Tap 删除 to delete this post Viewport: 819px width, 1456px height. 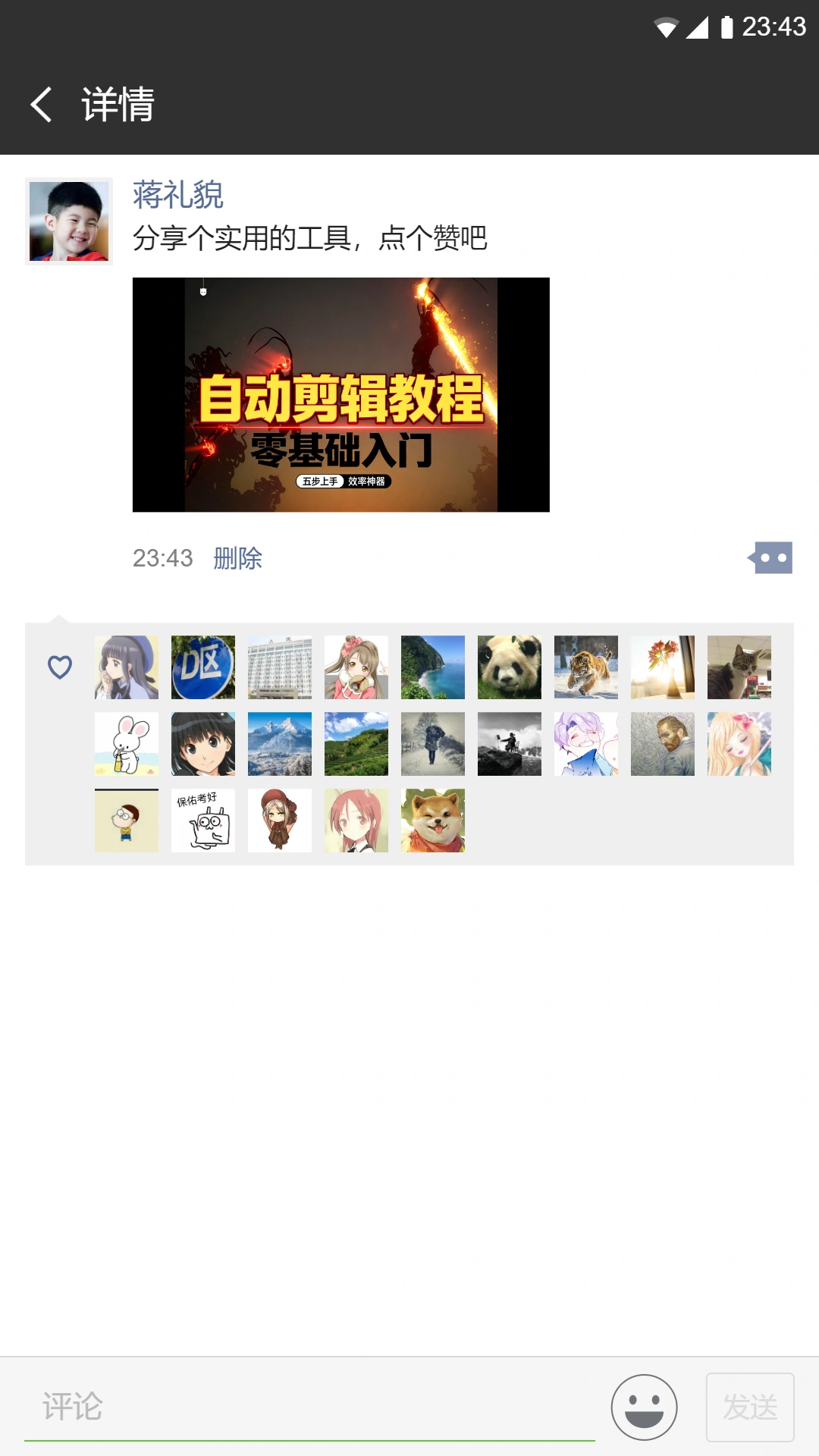tap(237, 558)
